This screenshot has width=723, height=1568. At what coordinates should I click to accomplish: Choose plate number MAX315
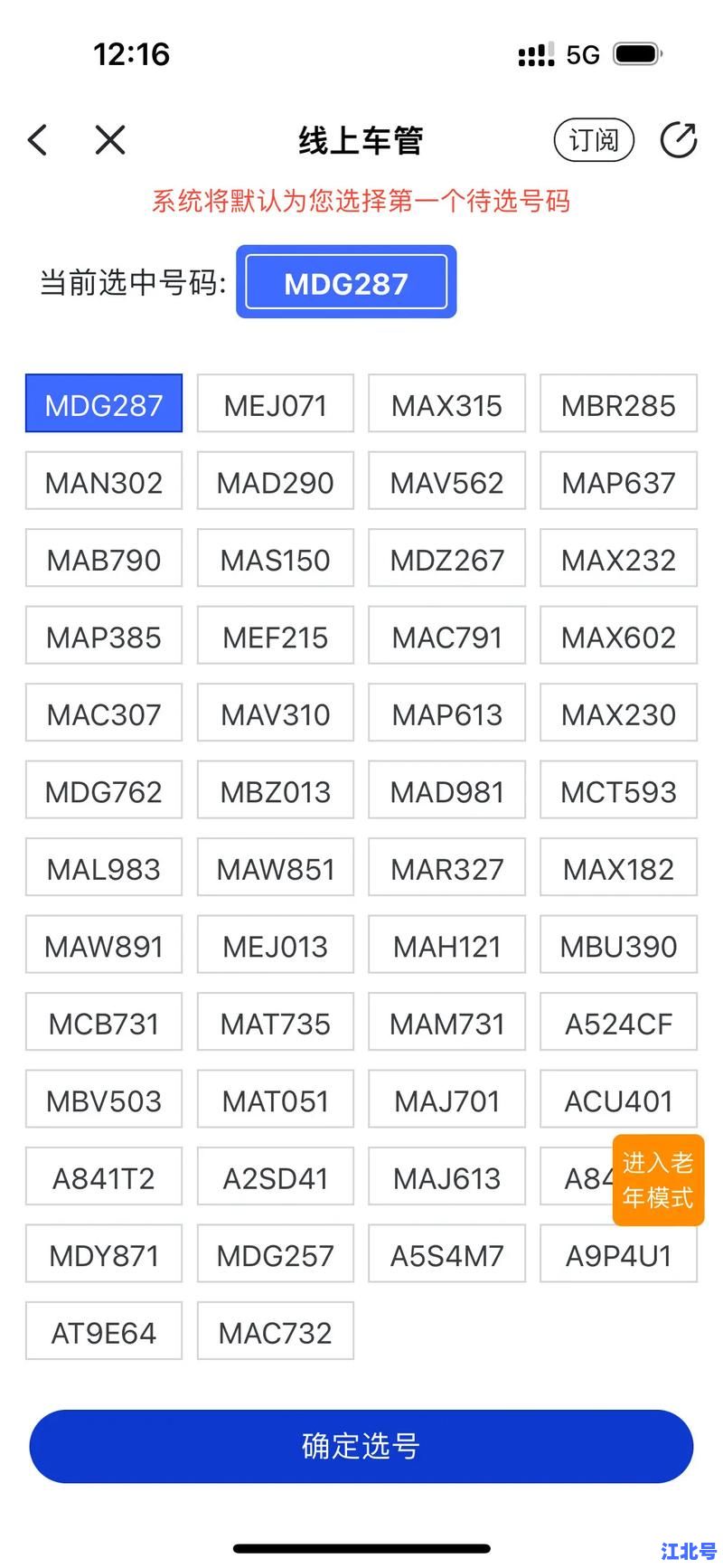446,404
